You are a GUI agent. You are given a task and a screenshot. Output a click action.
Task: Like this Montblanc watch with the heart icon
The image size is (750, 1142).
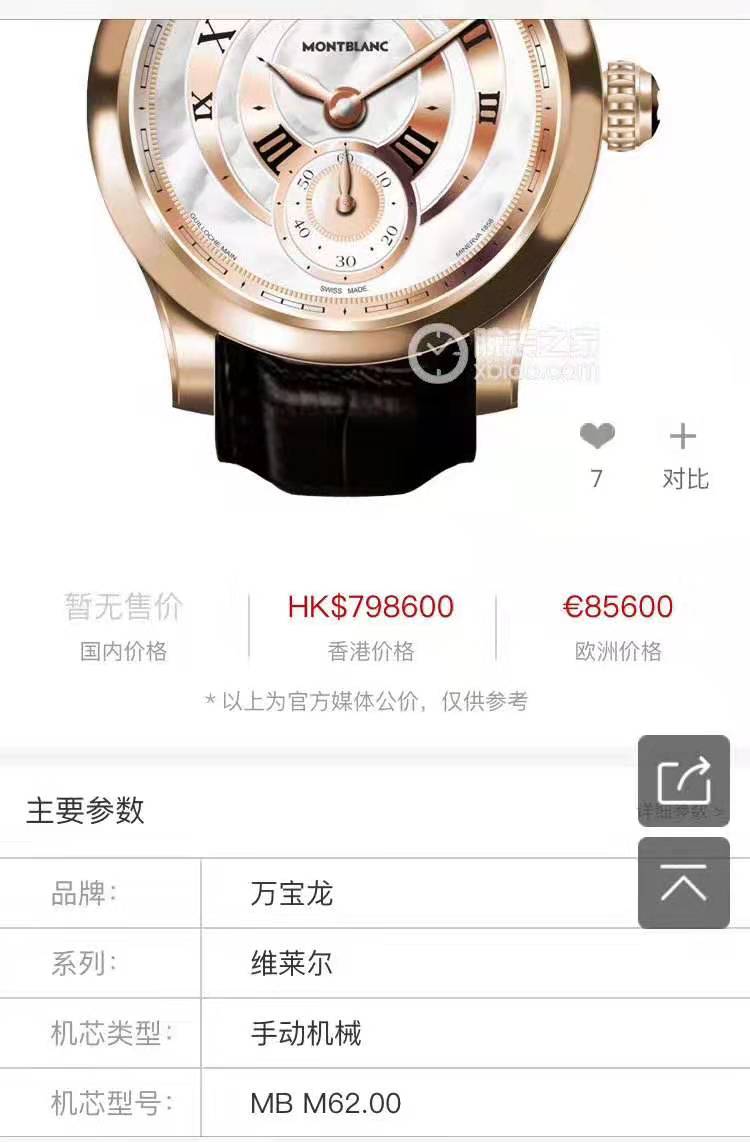[x=597, y=437]
